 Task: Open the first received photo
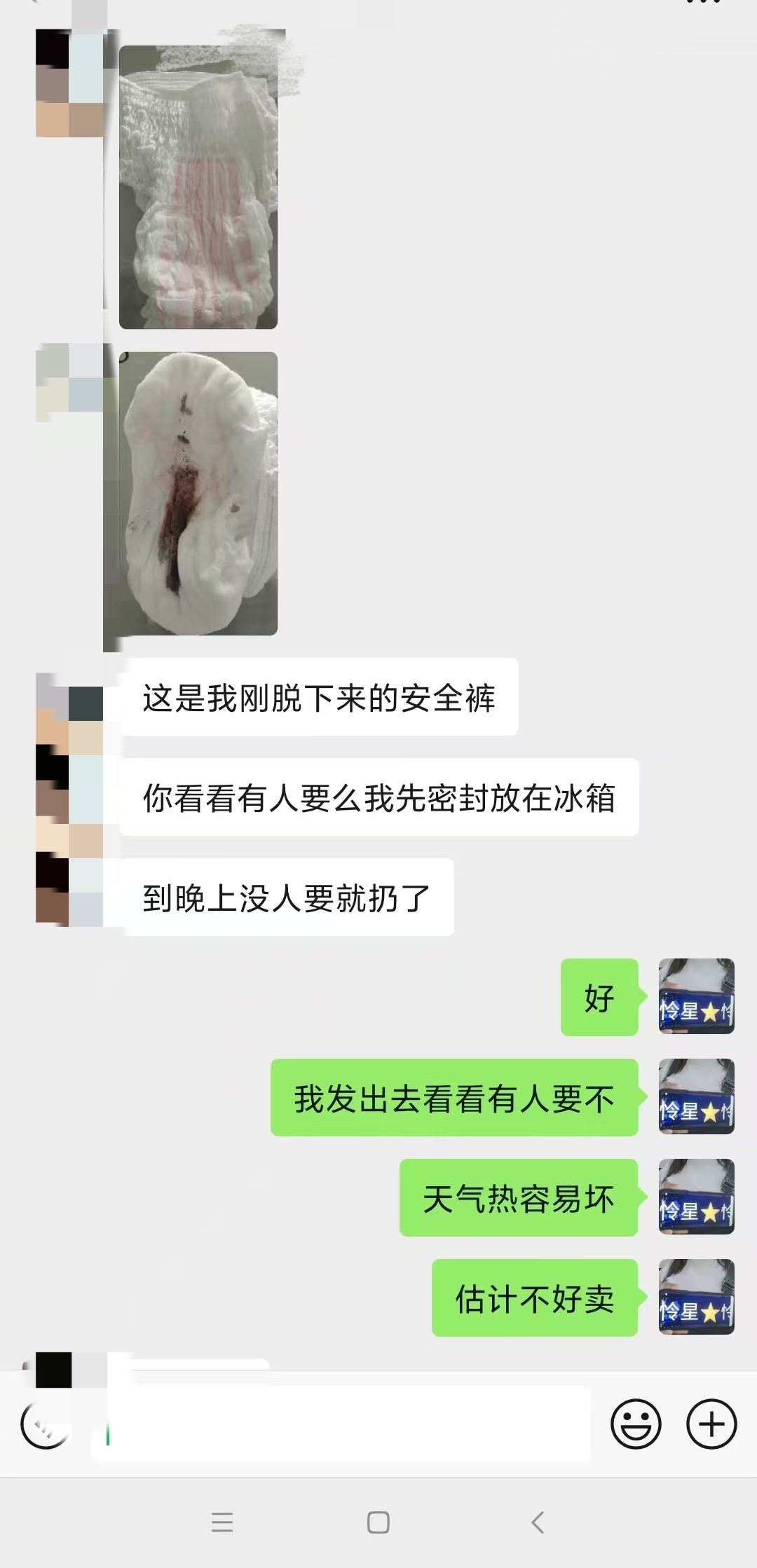pos(198,188)
